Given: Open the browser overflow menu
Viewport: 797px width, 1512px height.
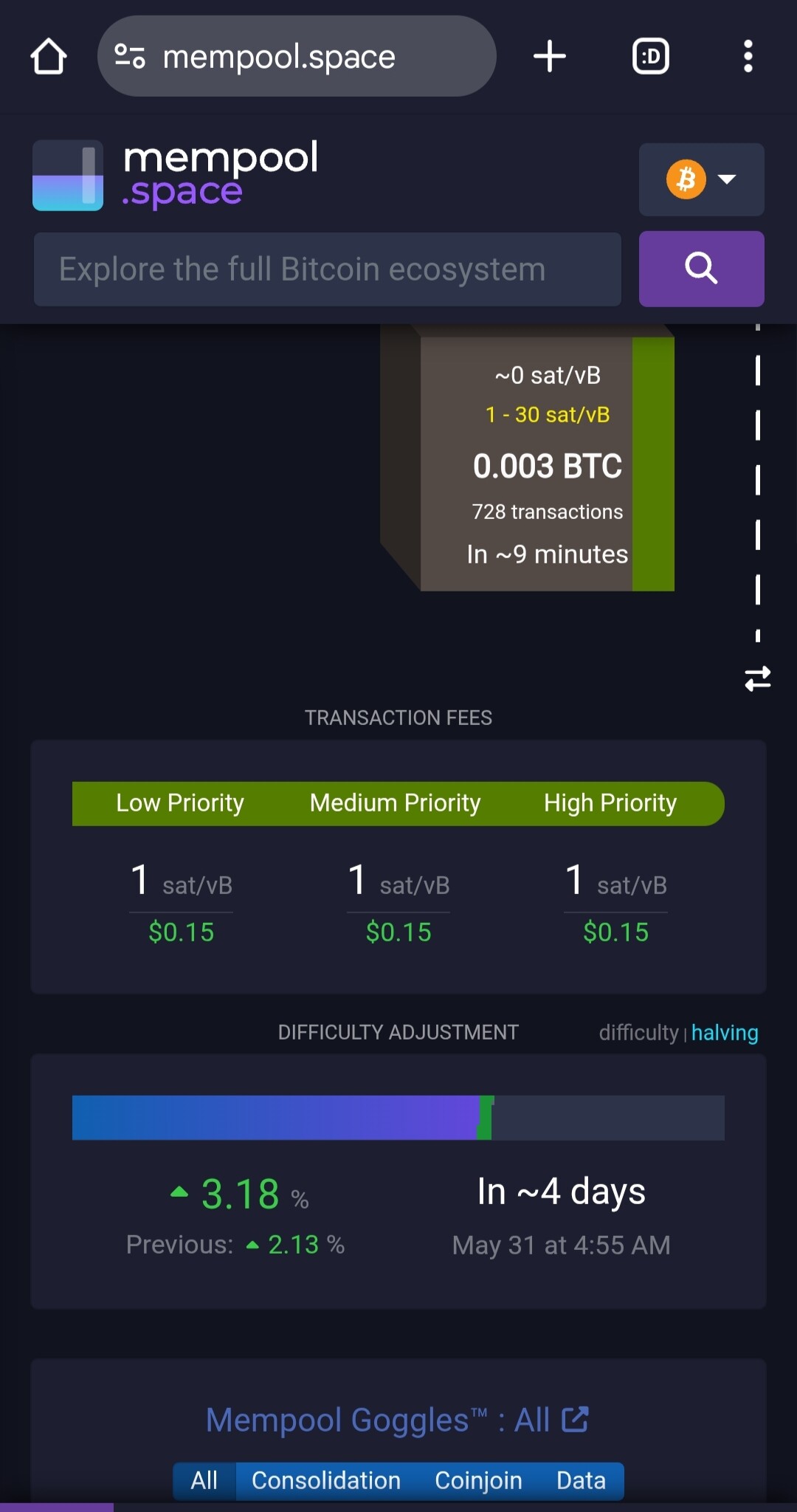Looking at the screenshot, I should [x=748, y=56].
